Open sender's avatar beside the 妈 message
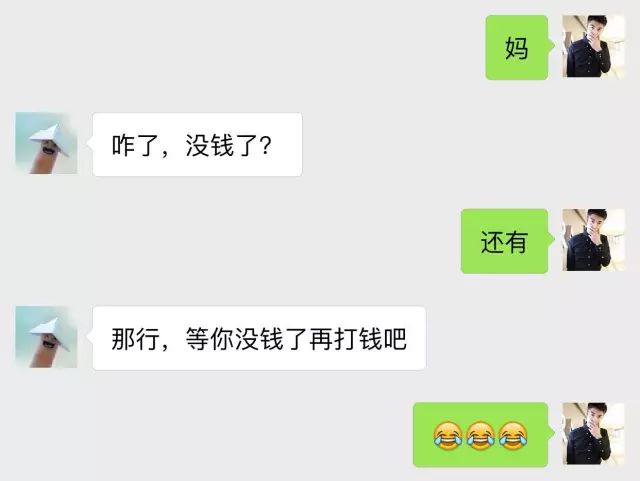 coord(593,46)
